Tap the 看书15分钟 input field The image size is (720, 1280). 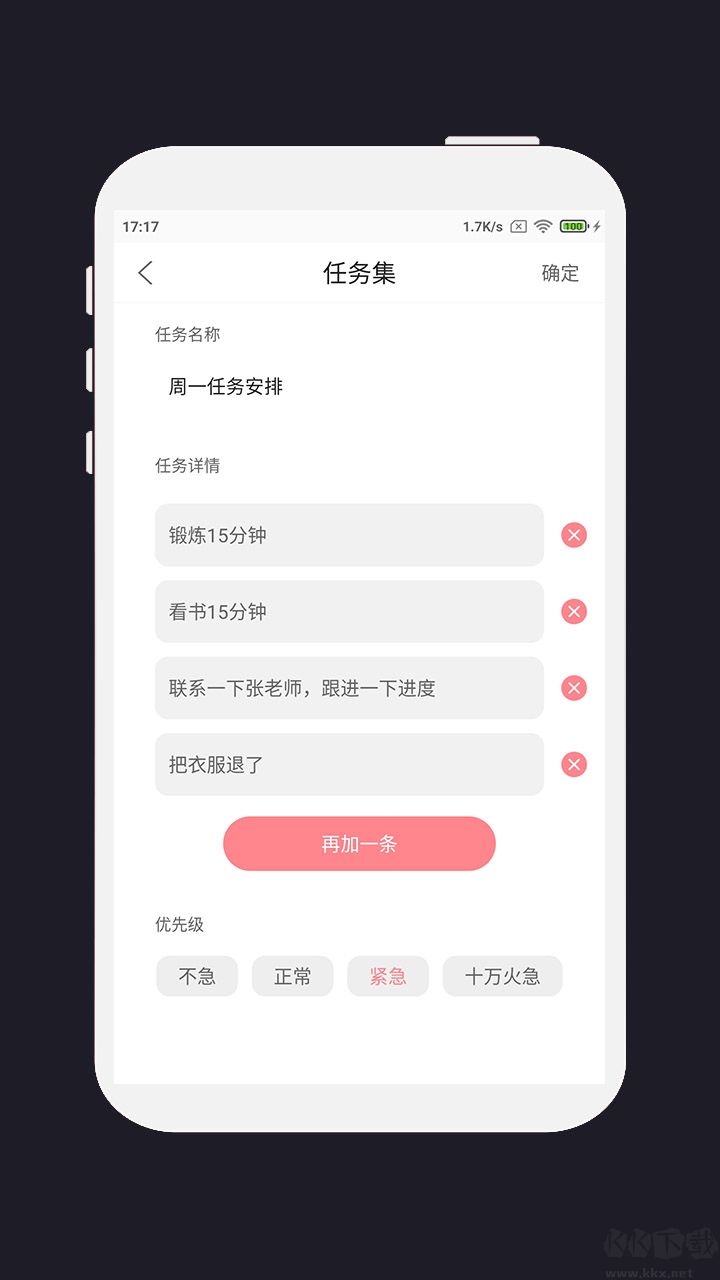349,611
